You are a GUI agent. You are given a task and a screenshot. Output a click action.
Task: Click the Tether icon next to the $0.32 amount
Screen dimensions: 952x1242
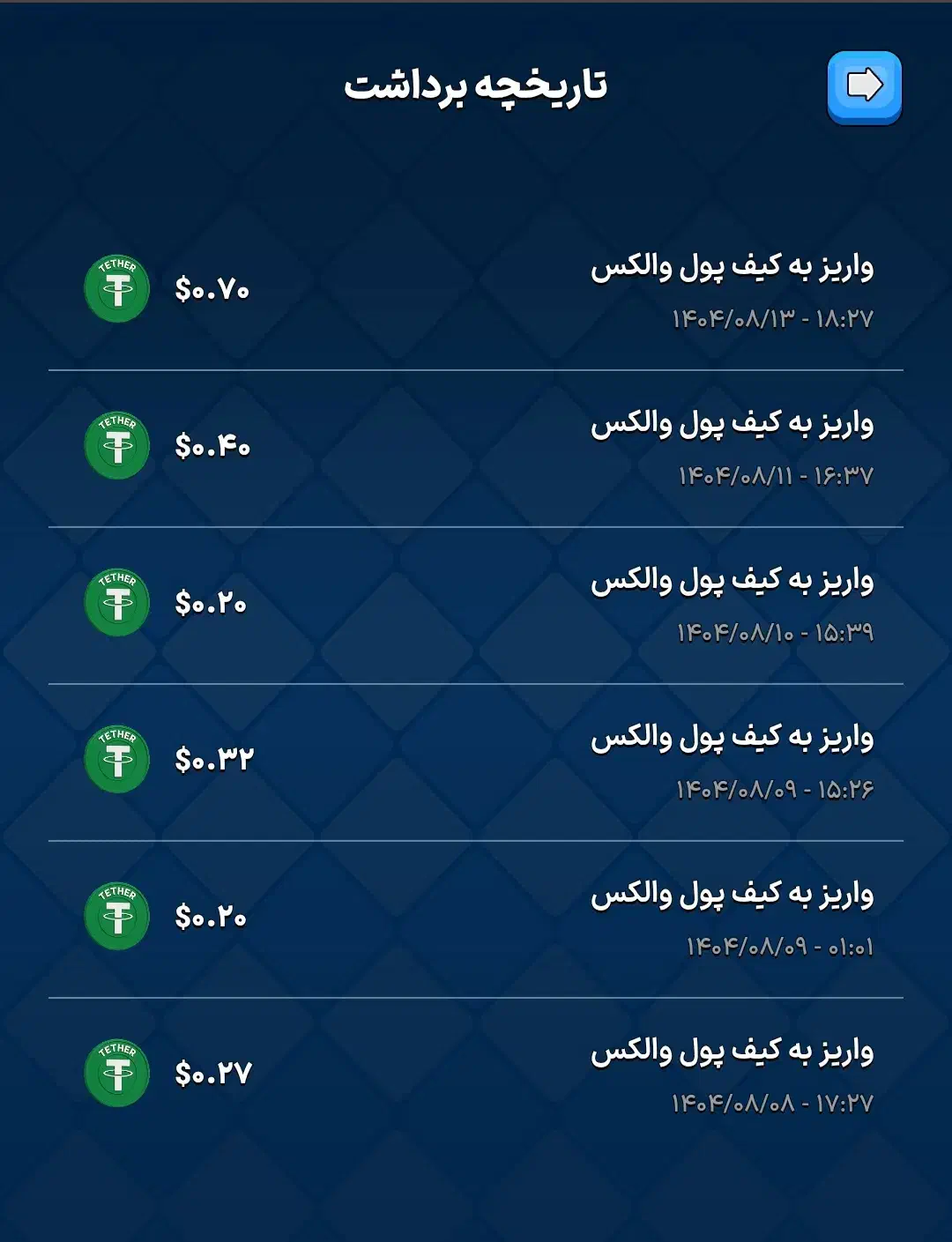tap(116, 759)
